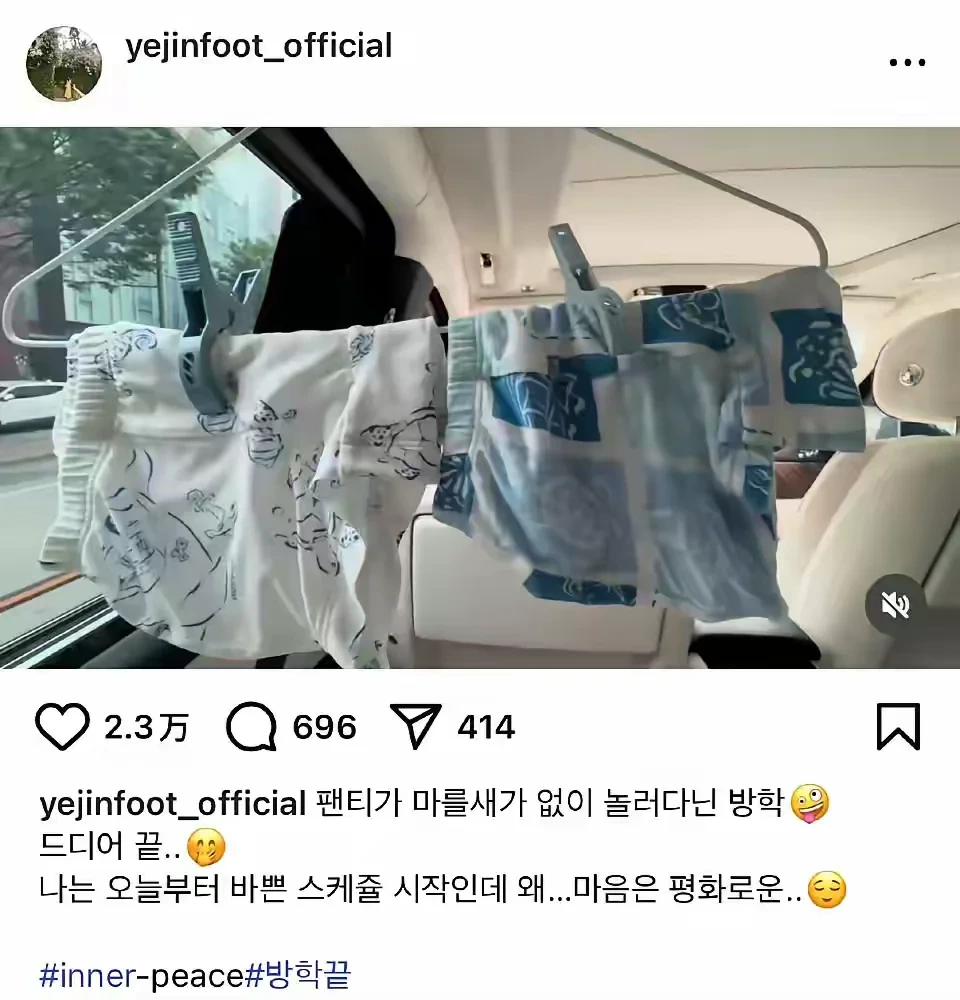Share the post via paper plane
The width and height of the screenshot is (960, 1000).
coord(416,727)
